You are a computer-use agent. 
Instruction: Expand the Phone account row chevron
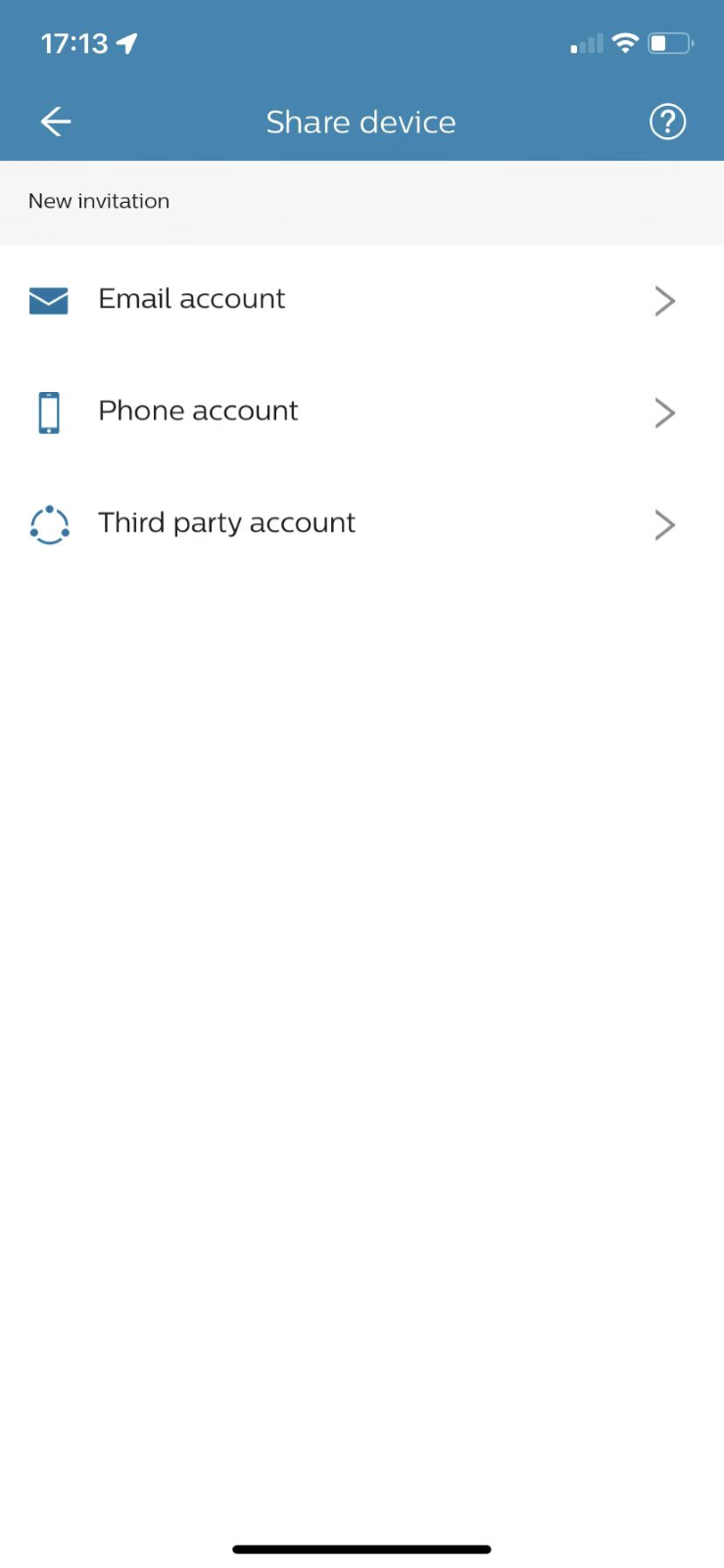pyautogui.click(x=665, y=413)
